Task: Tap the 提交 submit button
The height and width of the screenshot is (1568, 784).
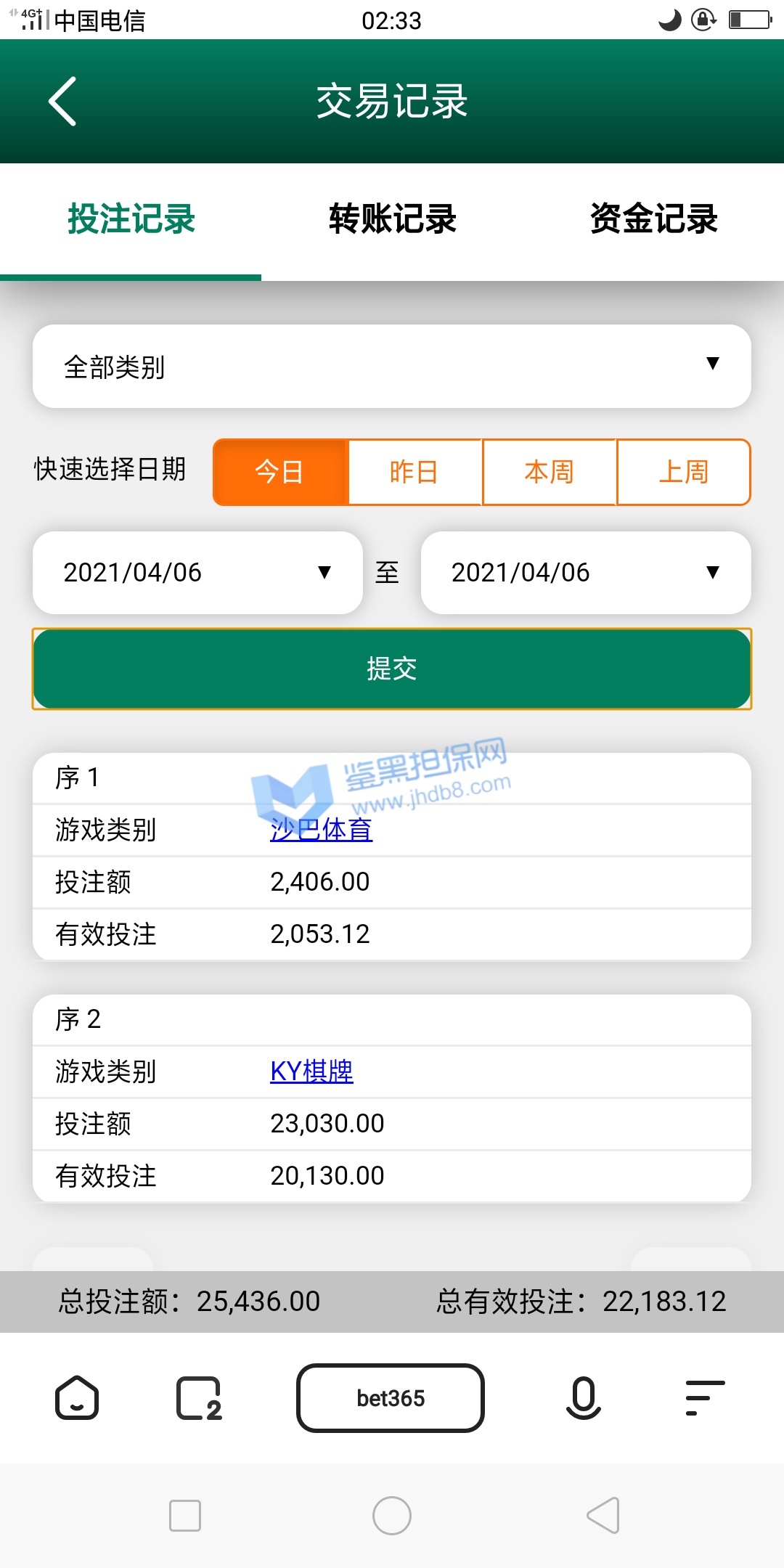Action: click(392, 669)
